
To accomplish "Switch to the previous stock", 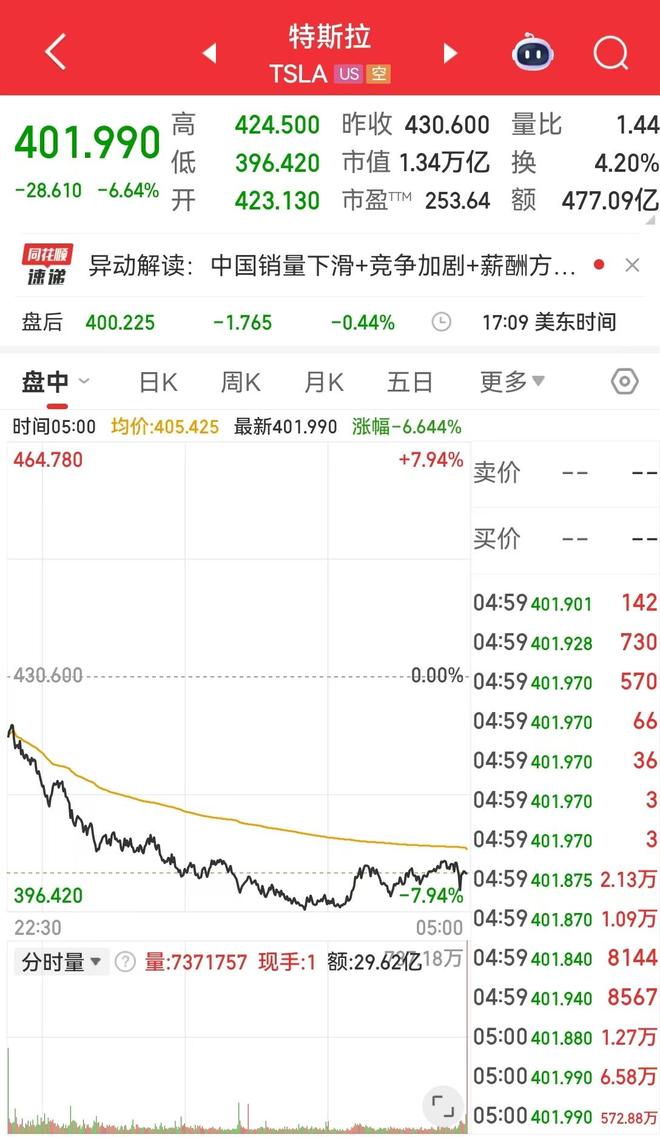I will coord(209,53).
